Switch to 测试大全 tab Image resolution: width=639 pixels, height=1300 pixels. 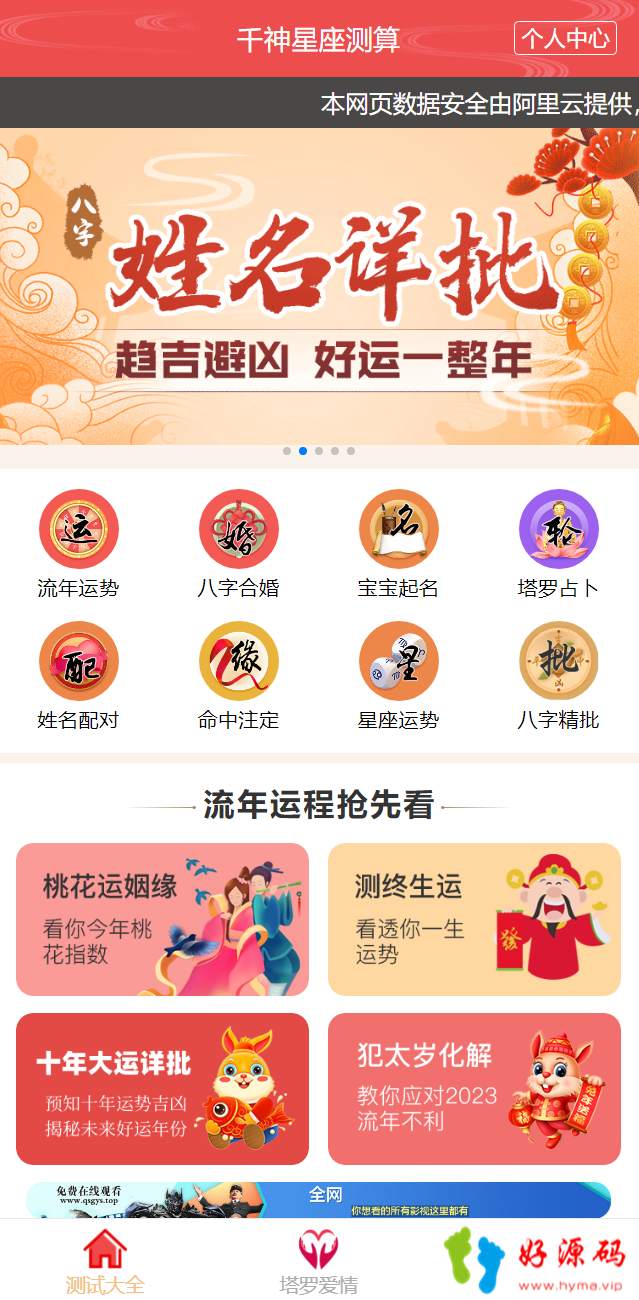pos(105,1262)
